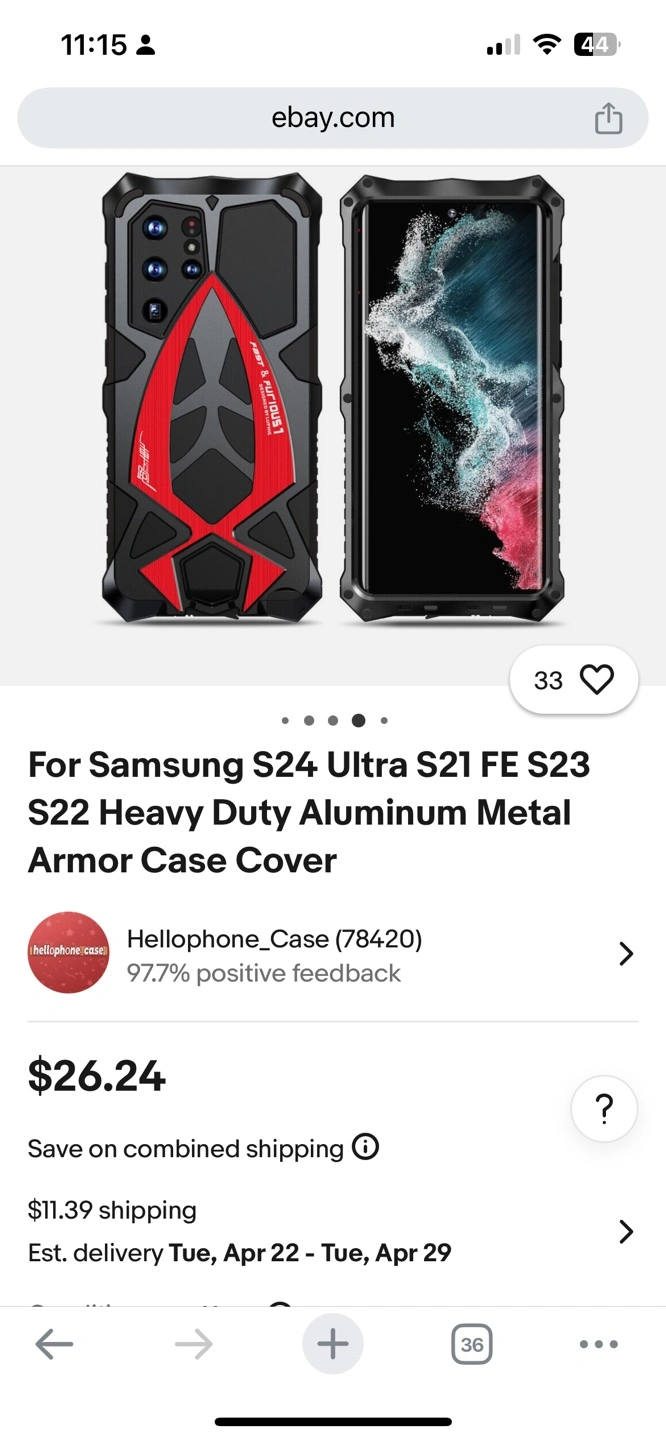Tap the ebay.com address bar
The width and height of the screenshot is (666, 1440).
coord(332,118)
